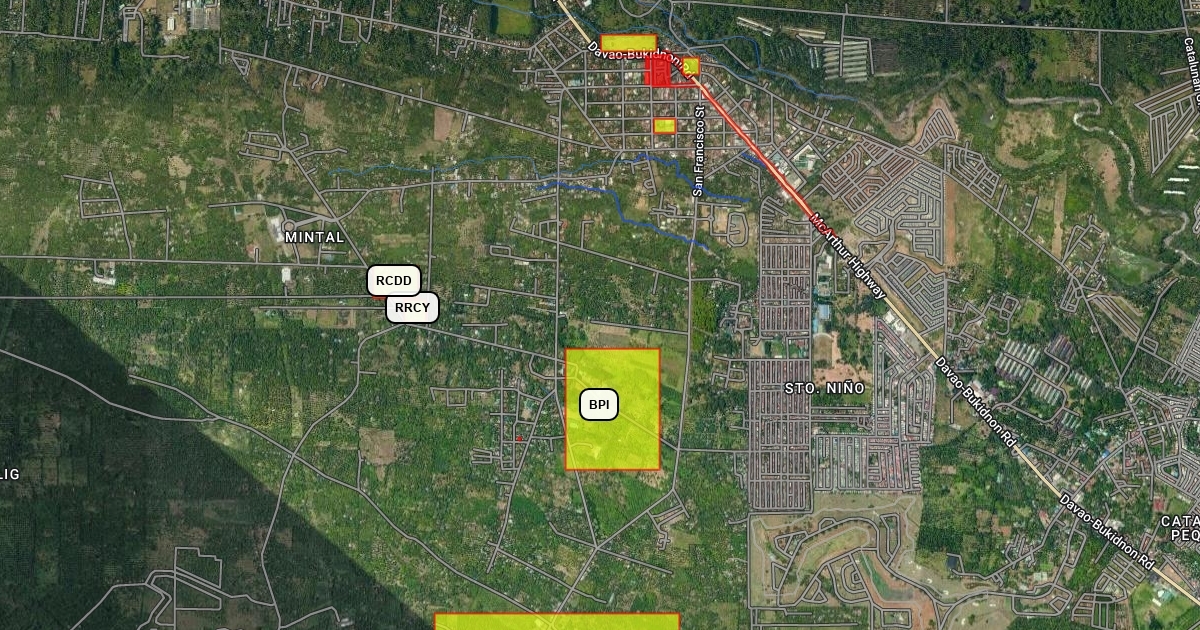Screen dimensions: 1200x630
Task: Open the RRCY map marker
Action: (412, 308)
